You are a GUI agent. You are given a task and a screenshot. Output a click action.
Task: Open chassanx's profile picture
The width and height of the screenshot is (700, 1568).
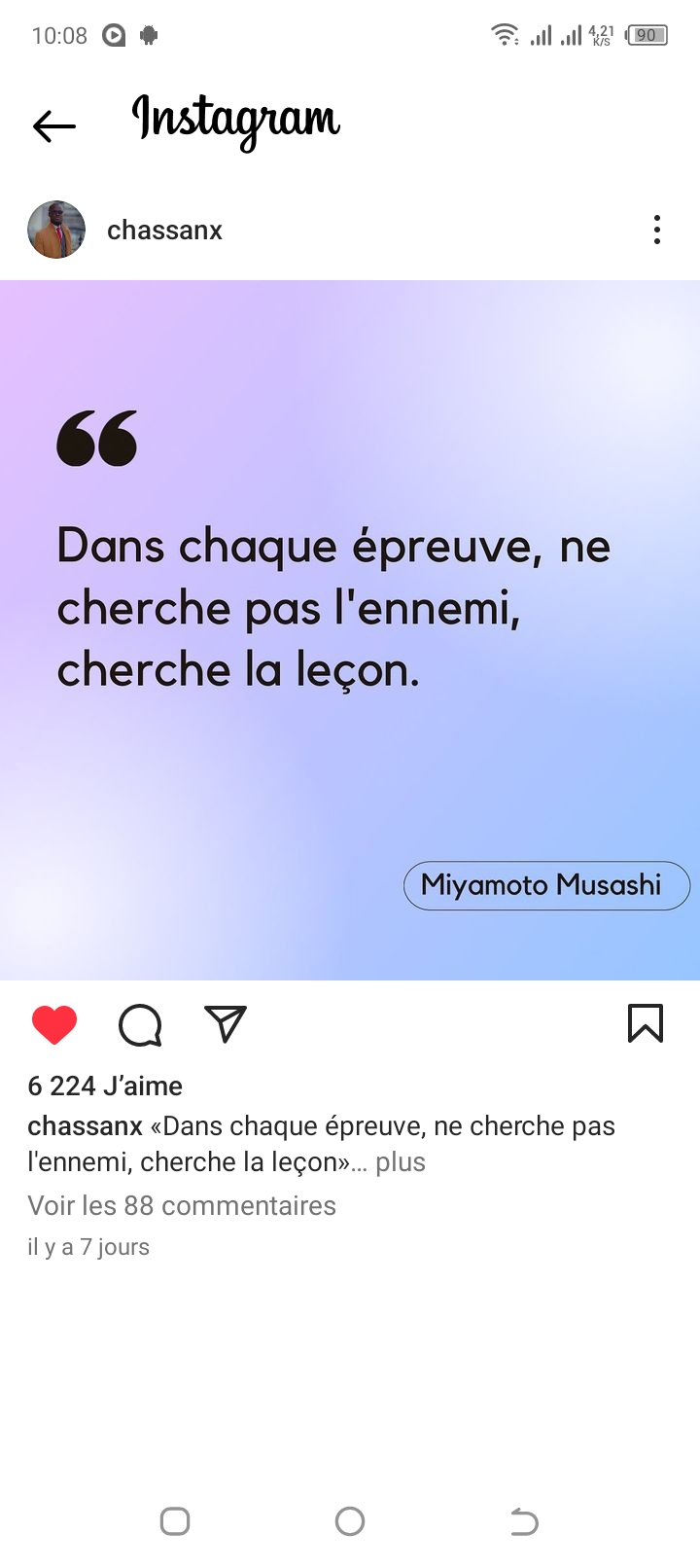pyautogui.click(x=56, y=231)
